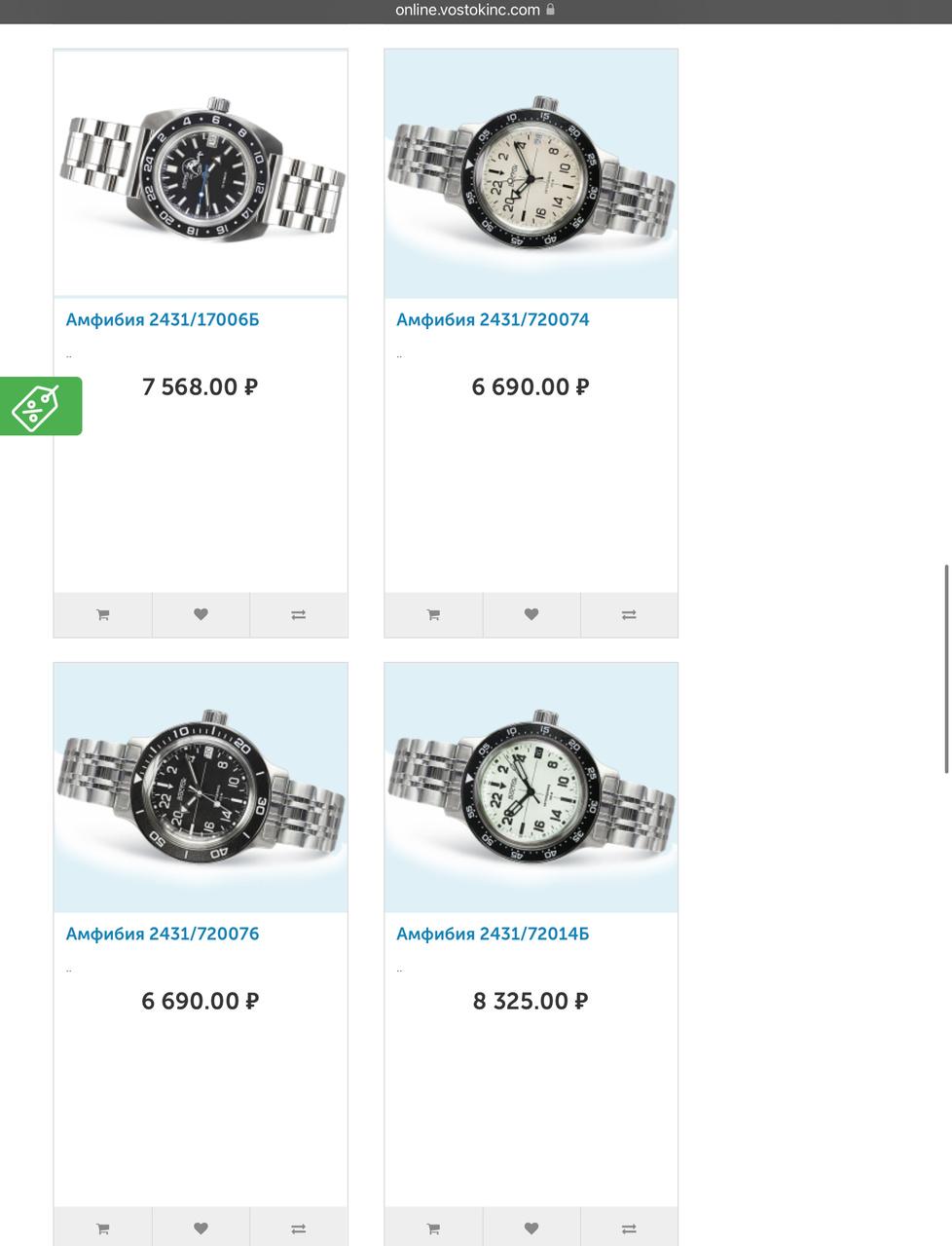This screenshot has height=1246, width=952.
Task: Save Амфибия 2431/72014Б to the wishlist
Action: tap(531, 1228)
